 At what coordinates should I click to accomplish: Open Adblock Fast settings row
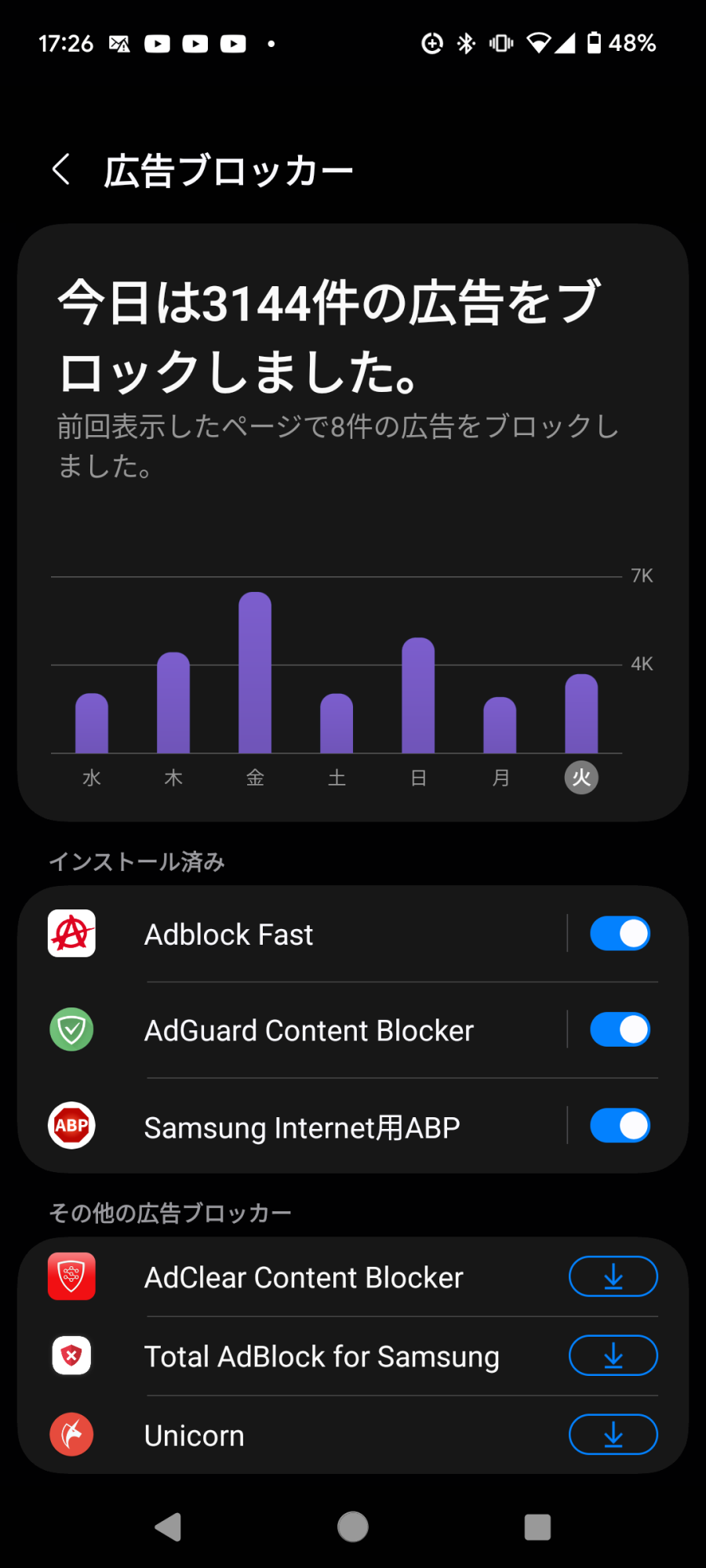click(x=314, y=935)
